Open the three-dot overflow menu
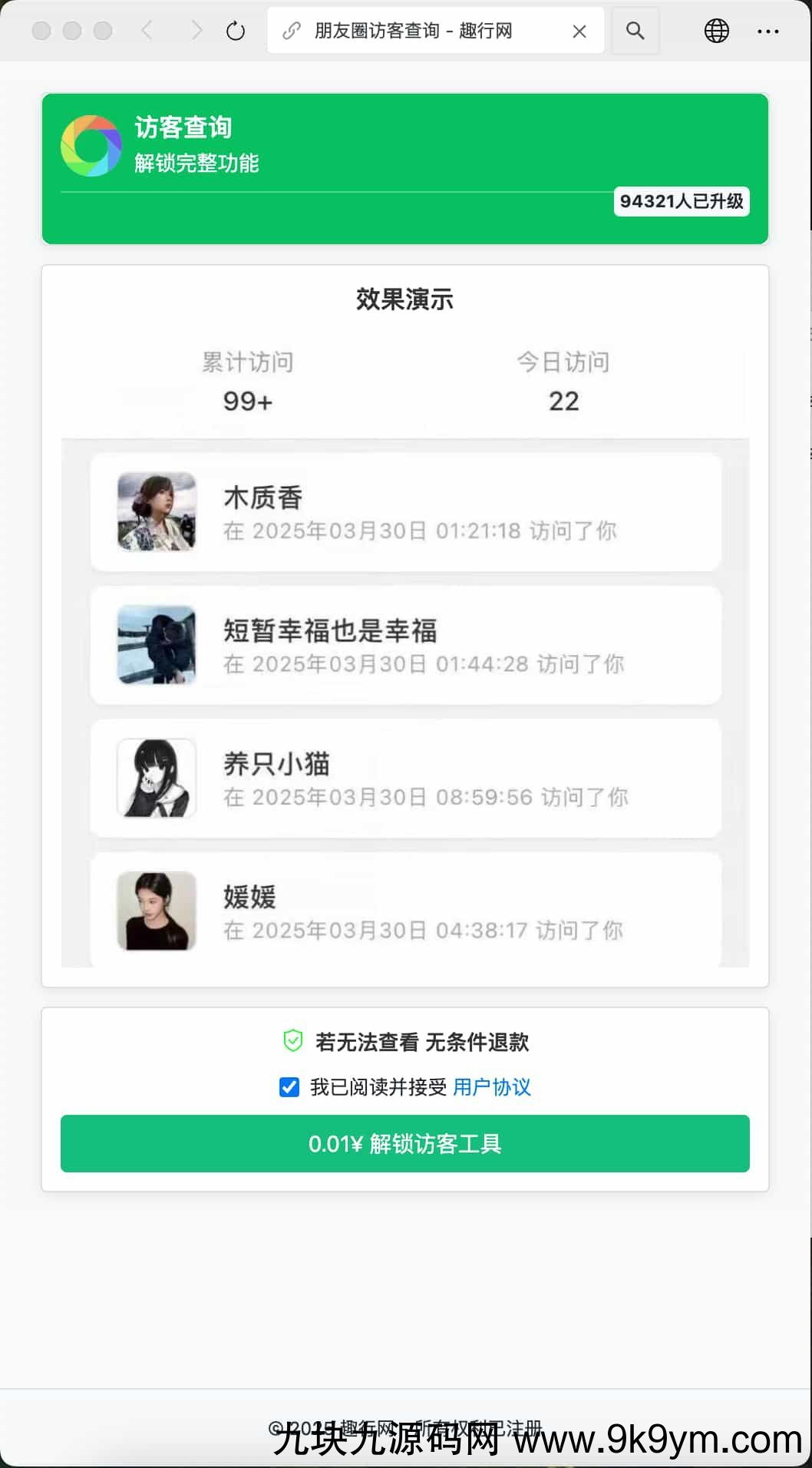 pyautogui.click(x=767, y=31)
